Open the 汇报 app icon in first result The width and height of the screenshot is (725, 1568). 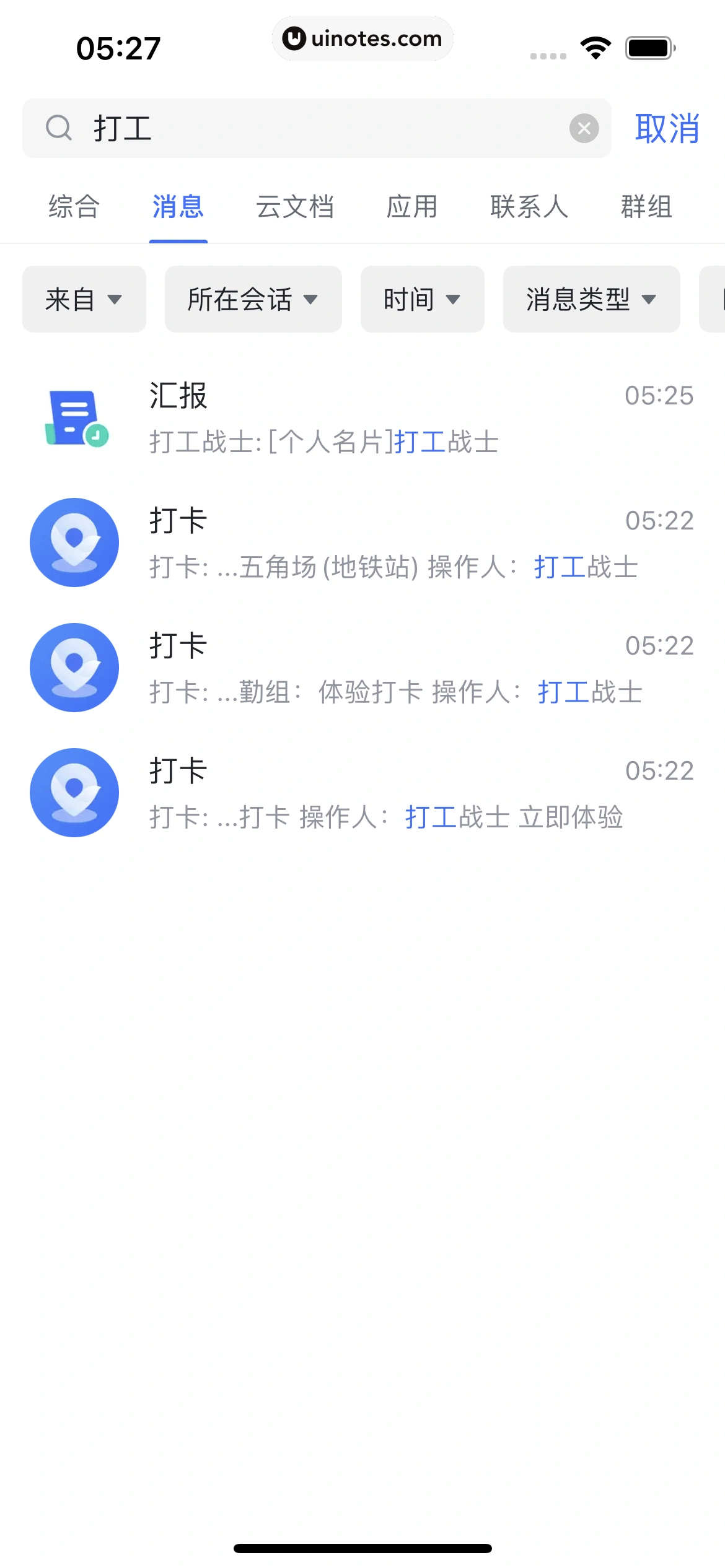74,417
